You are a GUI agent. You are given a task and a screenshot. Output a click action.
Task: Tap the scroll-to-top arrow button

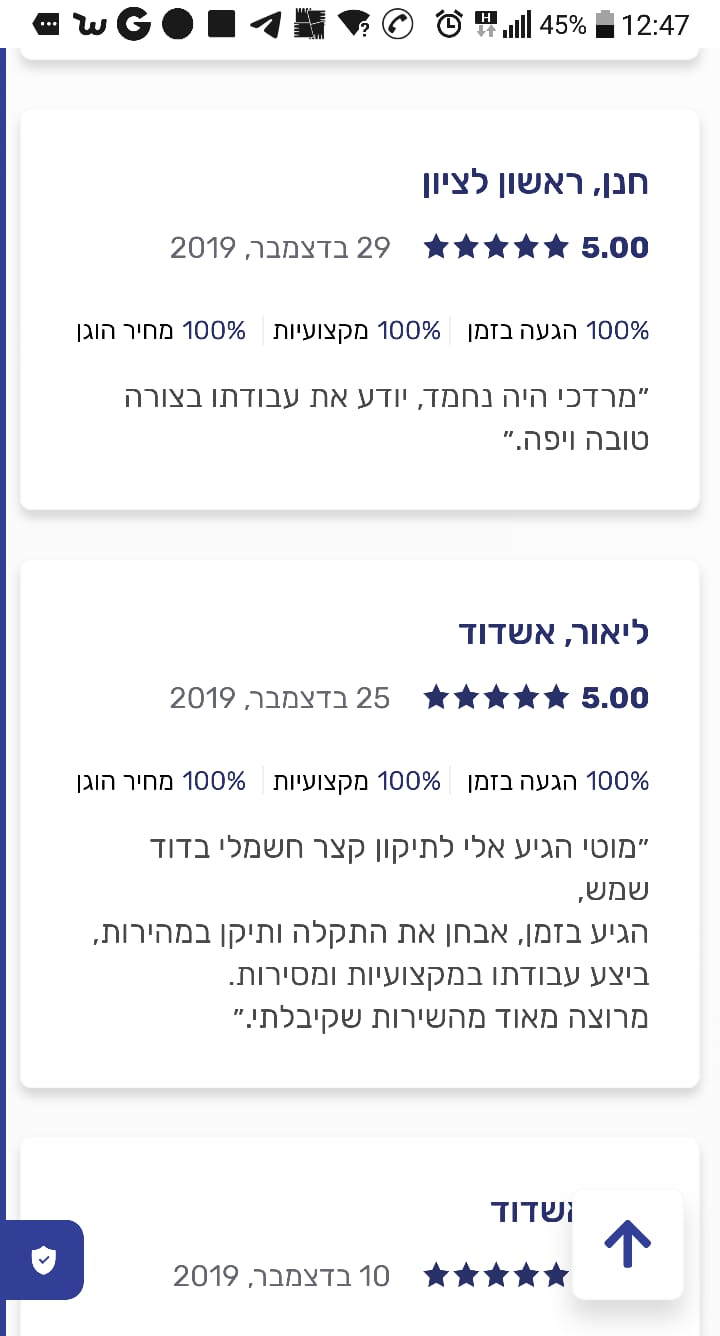(x=627, y=1244)
